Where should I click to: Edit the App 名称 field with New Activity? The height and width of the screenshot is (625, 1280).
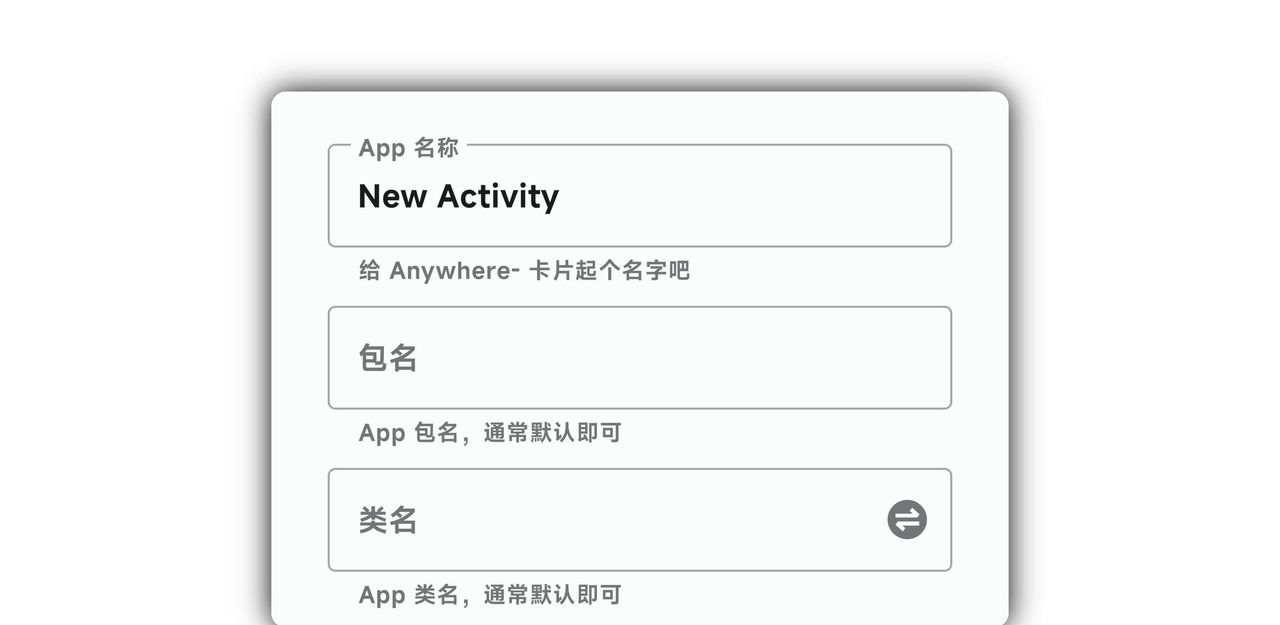640,197
